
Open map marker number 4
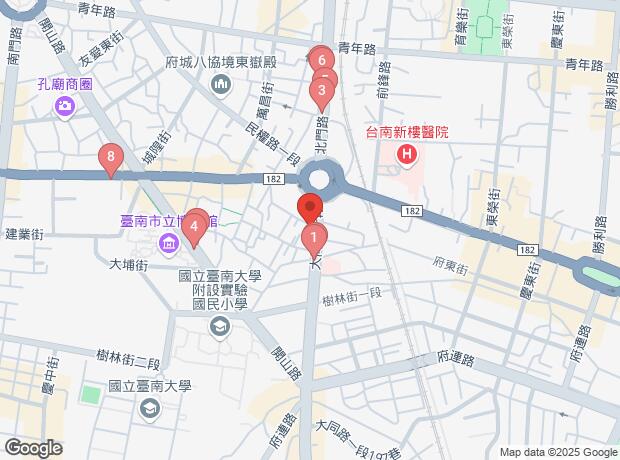(x=193, y=226)
